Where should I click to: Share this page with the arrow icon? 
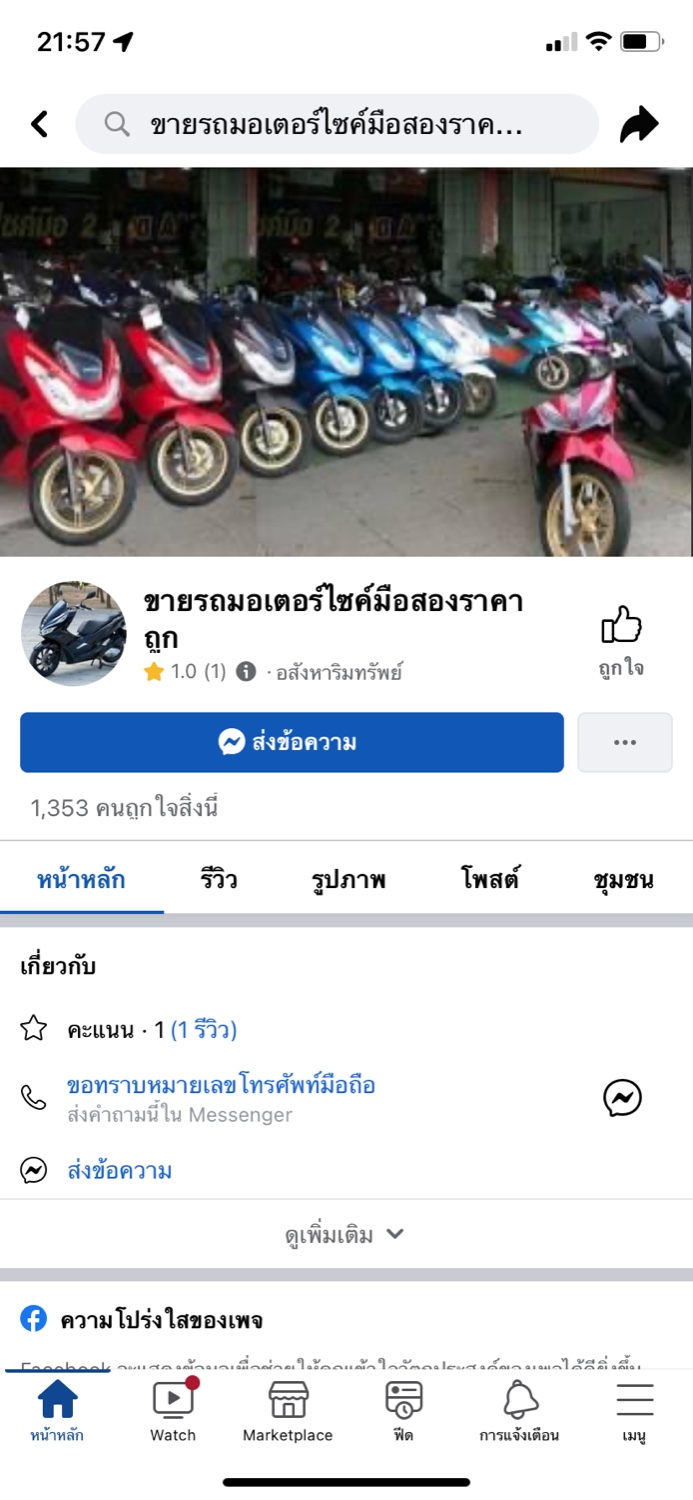[639, 124]
